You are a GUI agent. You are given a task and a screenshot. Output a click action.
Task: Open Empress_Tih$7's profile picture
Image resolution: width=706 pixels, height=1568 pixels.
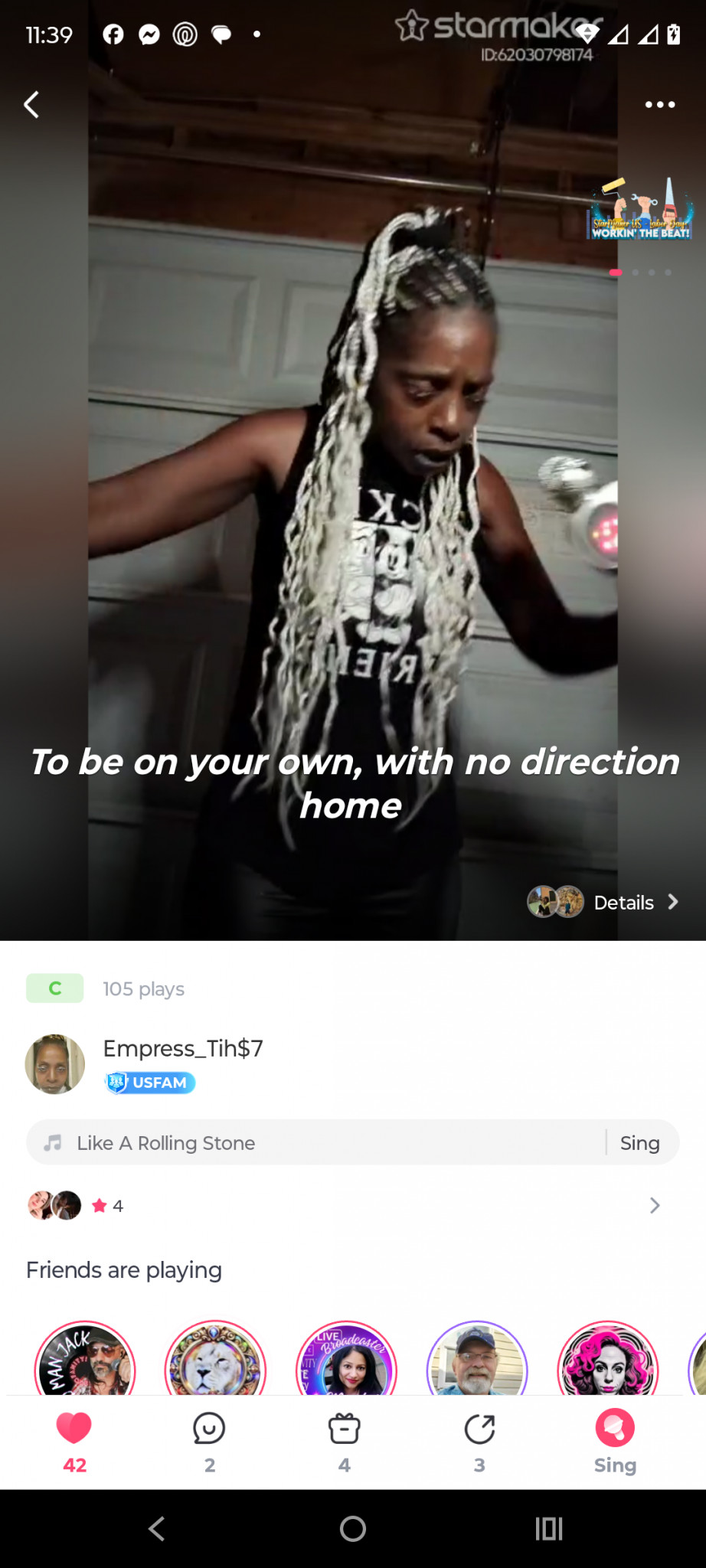54,1064
